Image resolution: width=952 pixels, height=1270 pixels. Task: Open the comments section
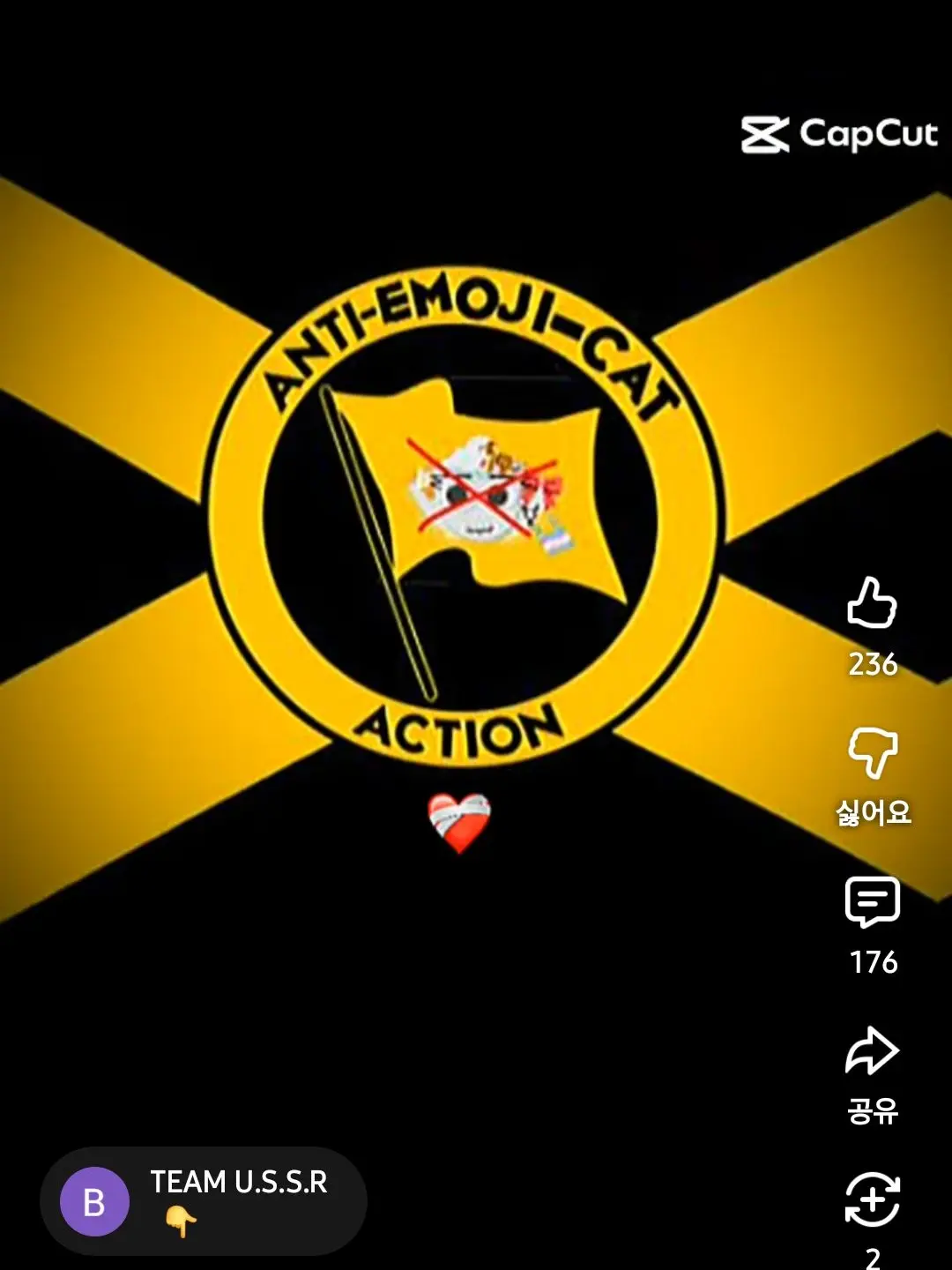click(x=872, y=902)
